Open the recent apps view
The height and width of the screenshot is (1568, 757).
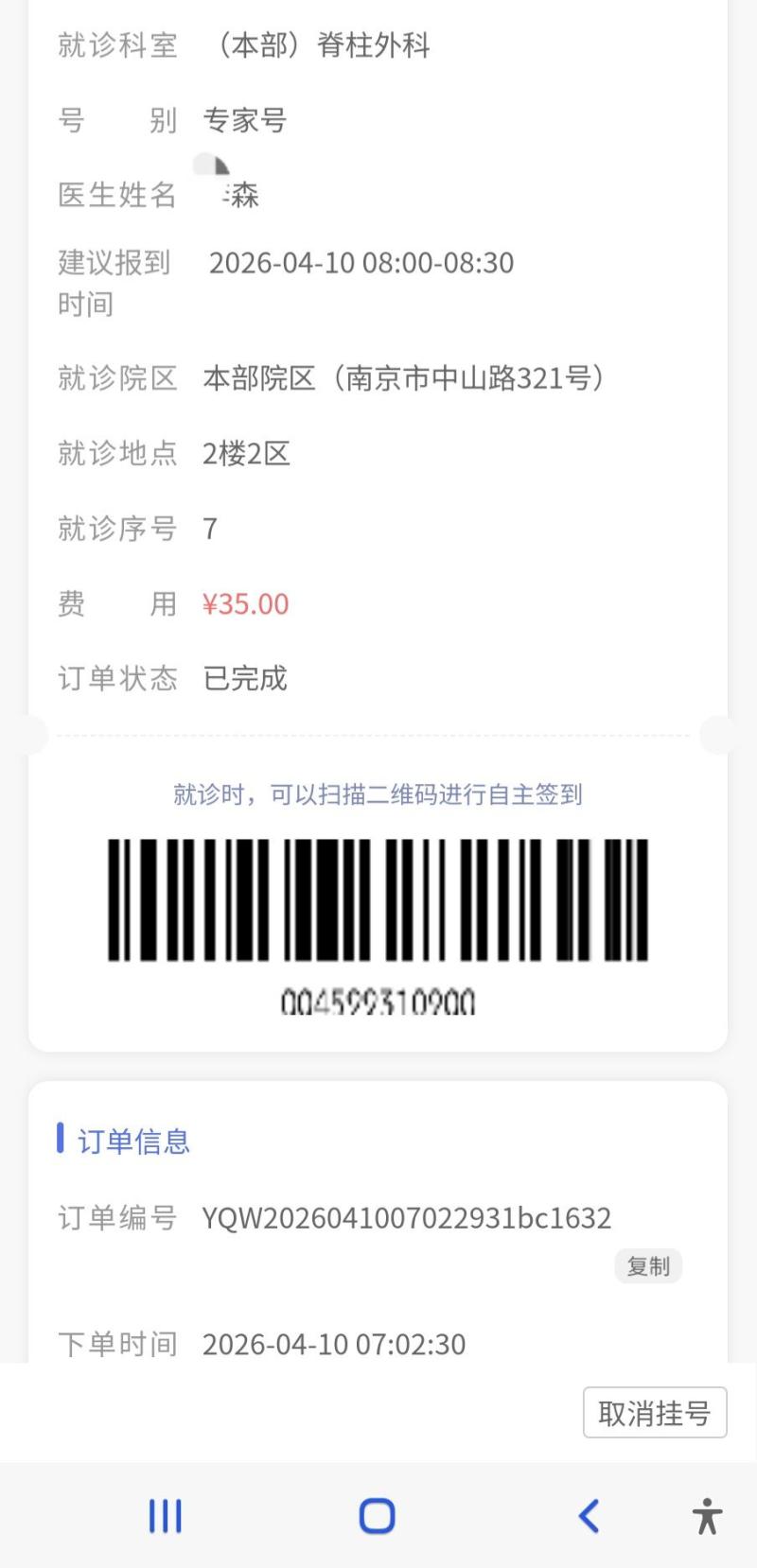coord(166,1516)
